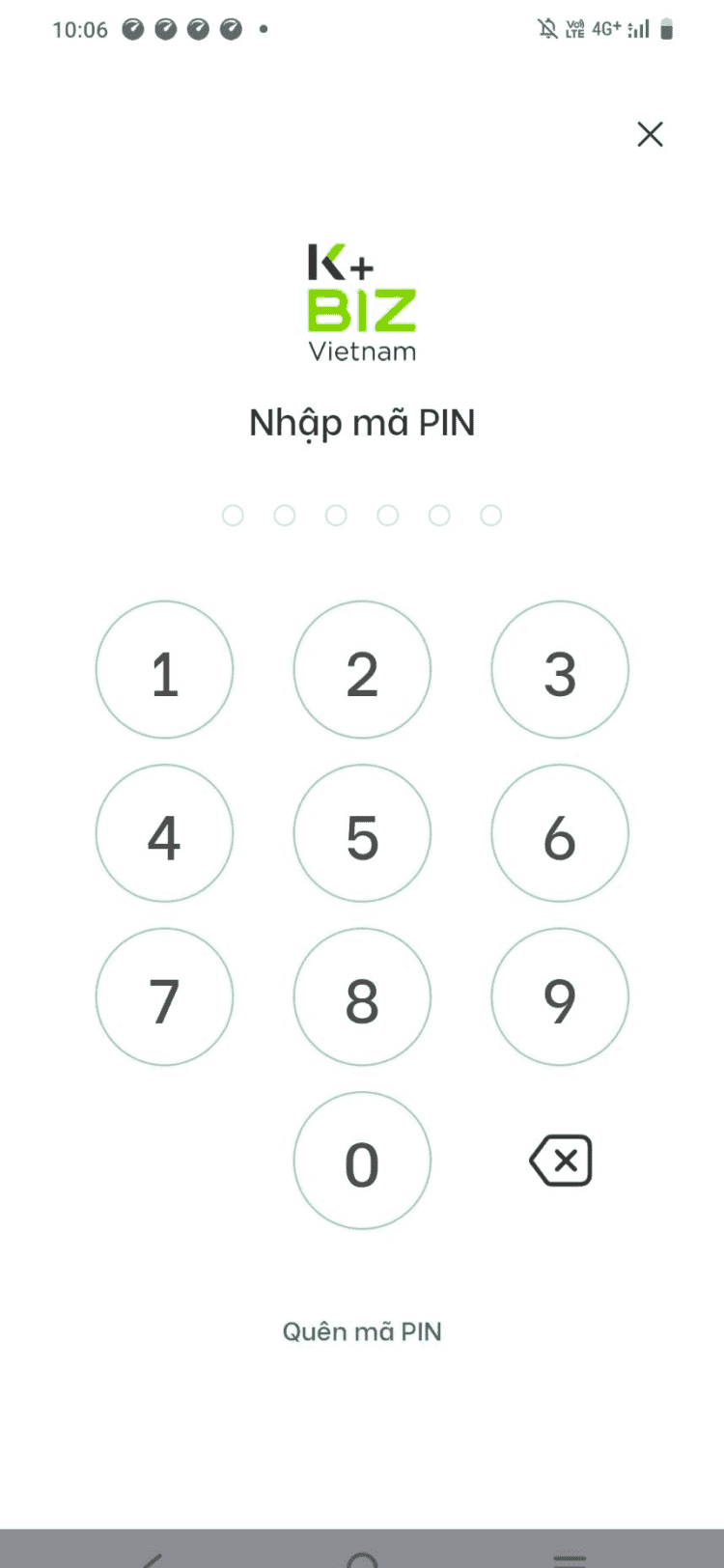Enter digit 4 on the keypad
Image resolution: width=724 pixels, height=1568 pixels.
[164, 833]
